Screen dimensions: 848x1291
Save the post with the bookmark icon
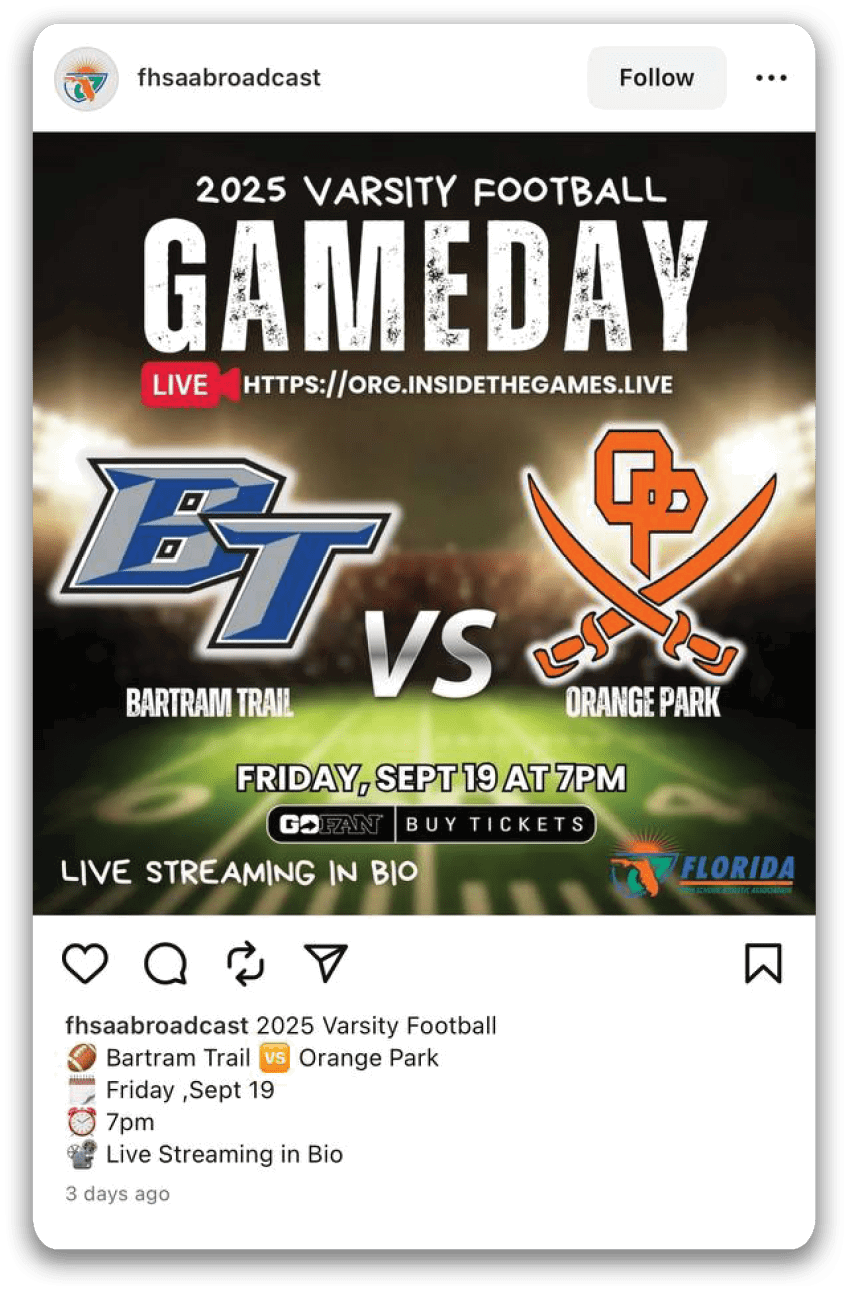(x=763, y=964)
